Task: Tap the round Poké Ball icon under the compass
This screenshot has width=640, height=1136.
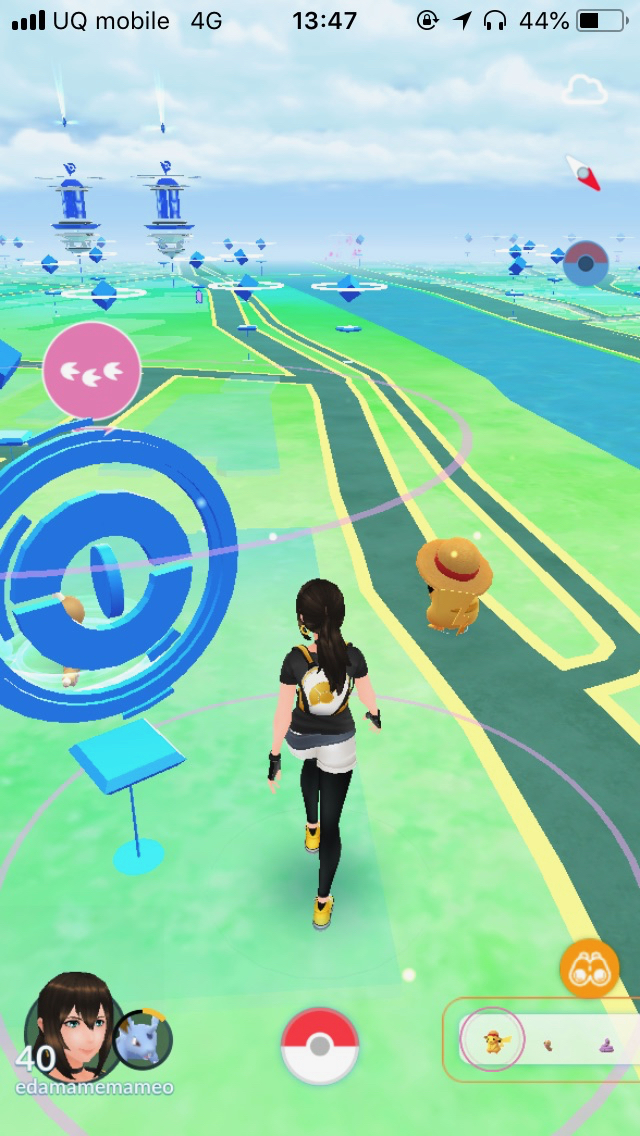Action: coord(585,264)
